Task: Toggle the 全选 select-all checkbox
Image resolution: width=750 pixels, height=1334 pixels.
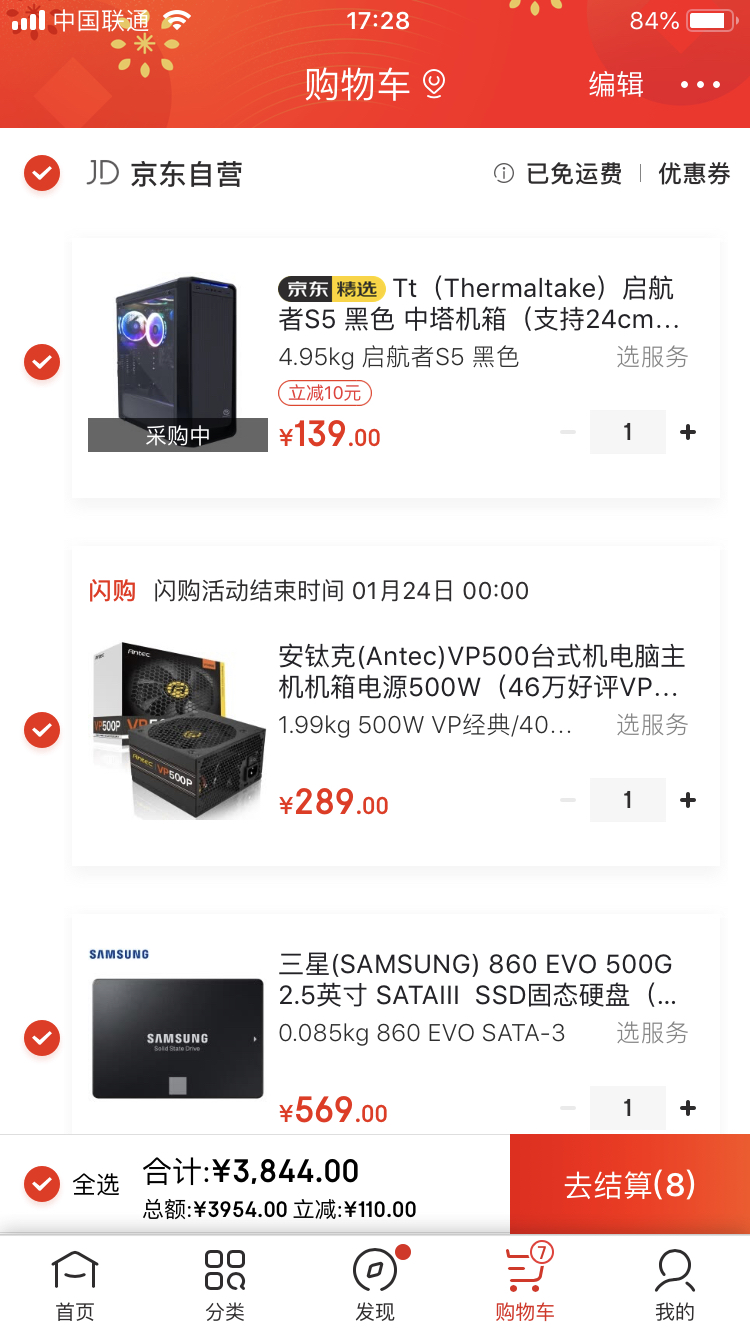Action: 42,1184
